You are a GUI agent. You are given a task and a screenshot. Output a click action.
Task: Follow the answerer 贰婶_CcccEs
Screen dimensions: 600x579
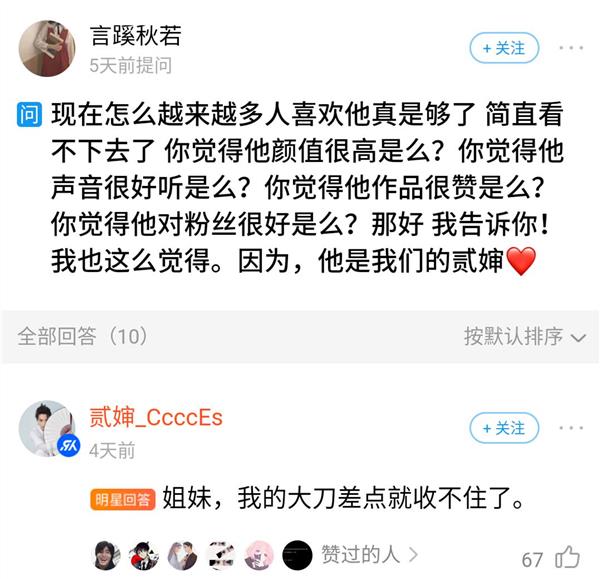point(504,428)
